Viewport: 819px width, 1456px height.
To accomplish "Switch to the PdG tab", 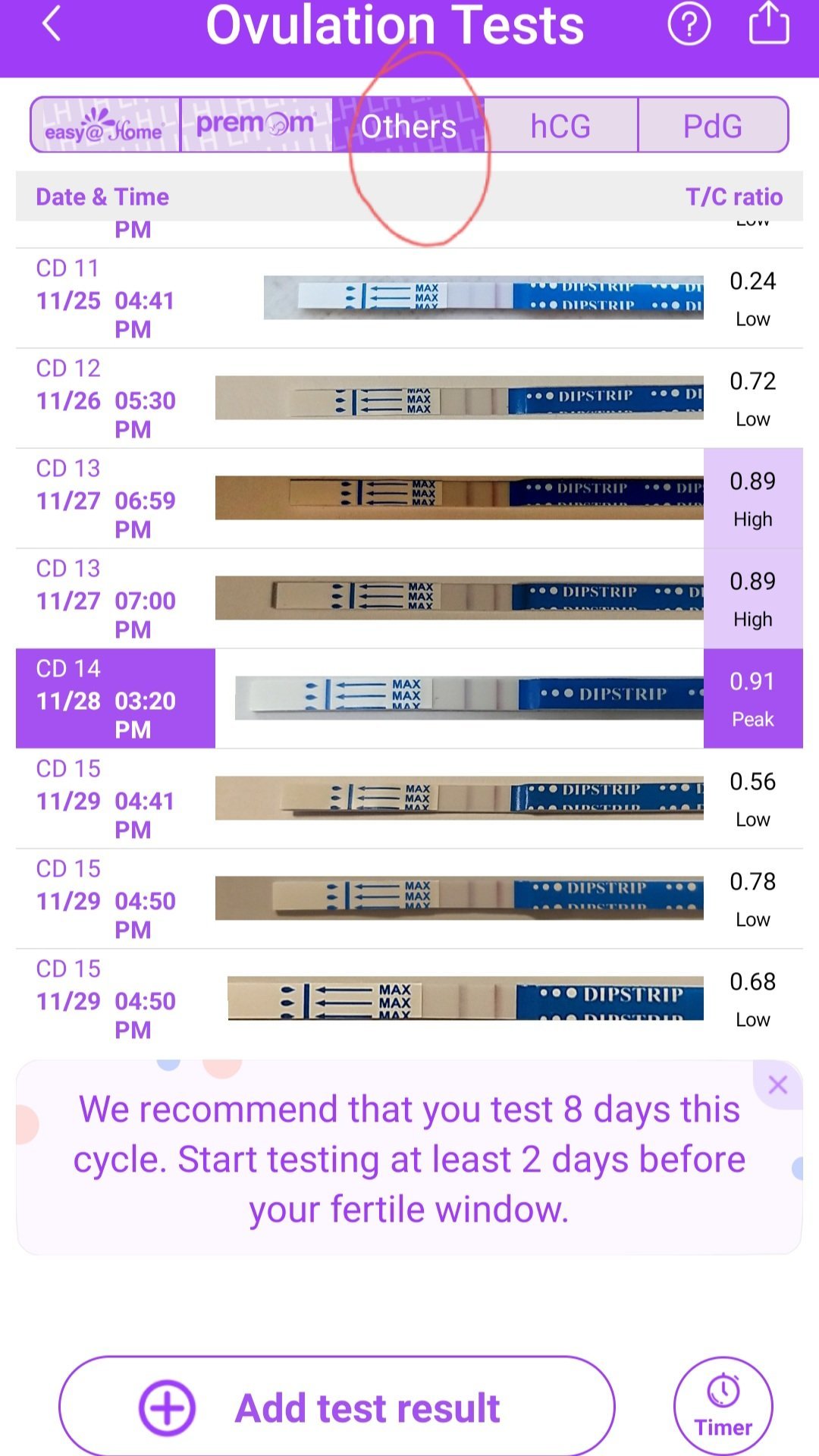I will pyautogui.click(x=712, y=126).
